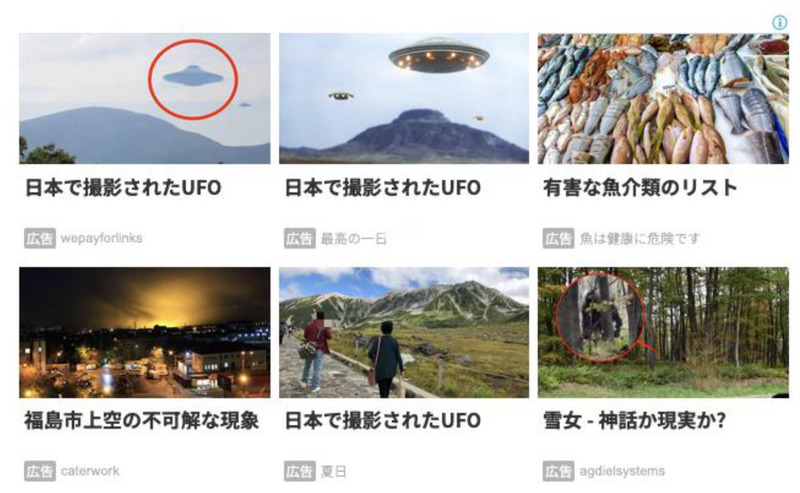The width and height of the screenshot is (800, 493).
Task: Open the UFO ad from 夏日
Action: 403,333
